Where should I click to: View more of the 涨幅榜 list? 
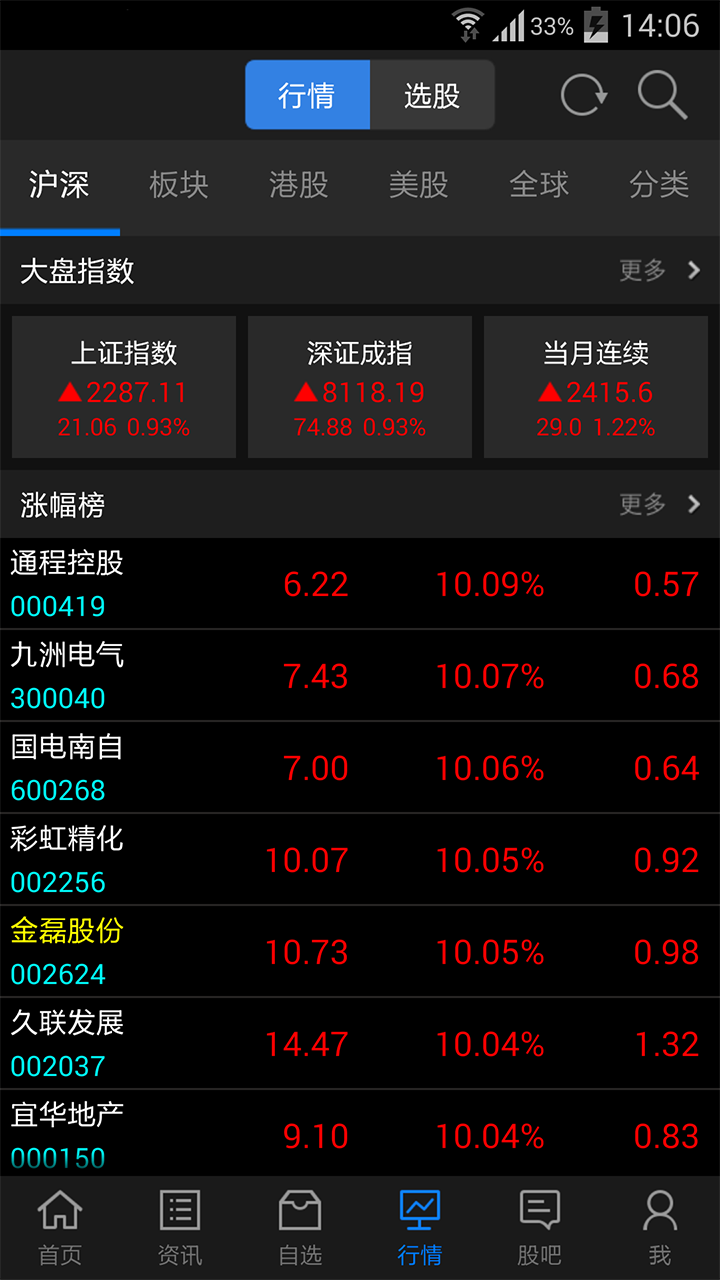(660, 504)
